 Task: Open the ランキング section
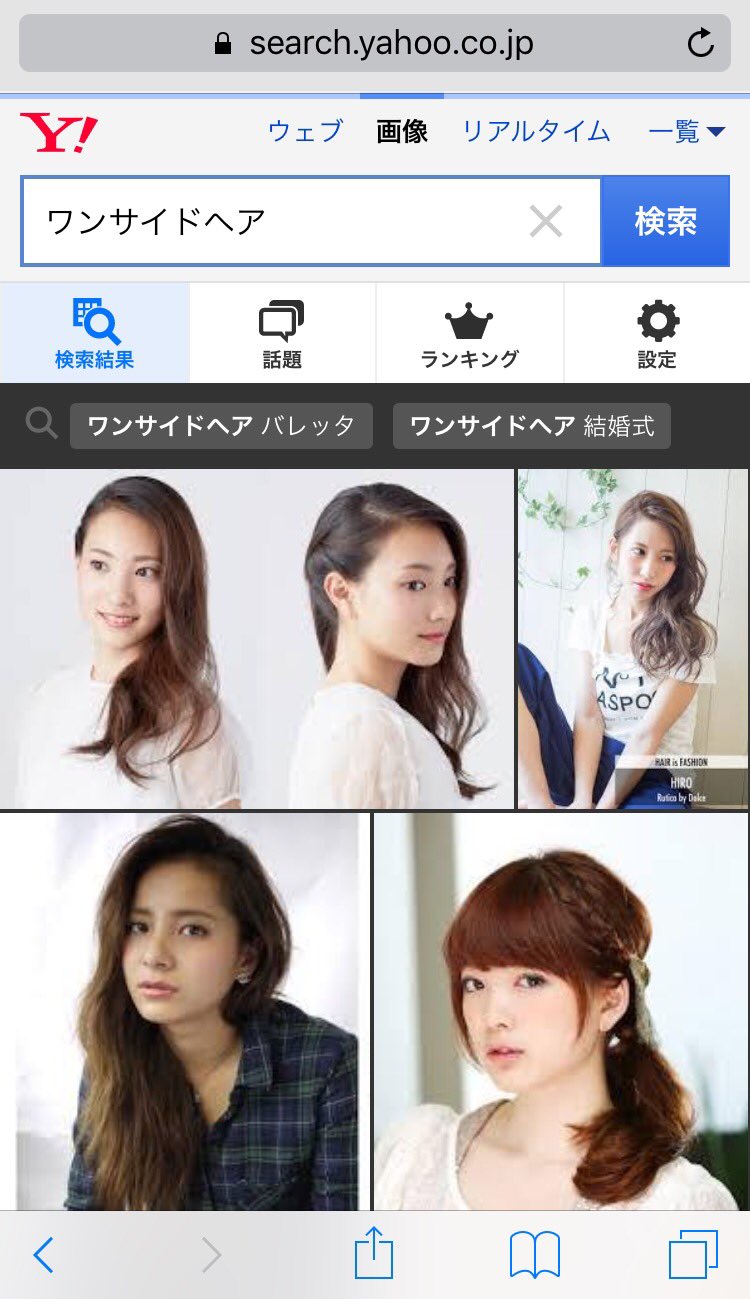point(469,334)
